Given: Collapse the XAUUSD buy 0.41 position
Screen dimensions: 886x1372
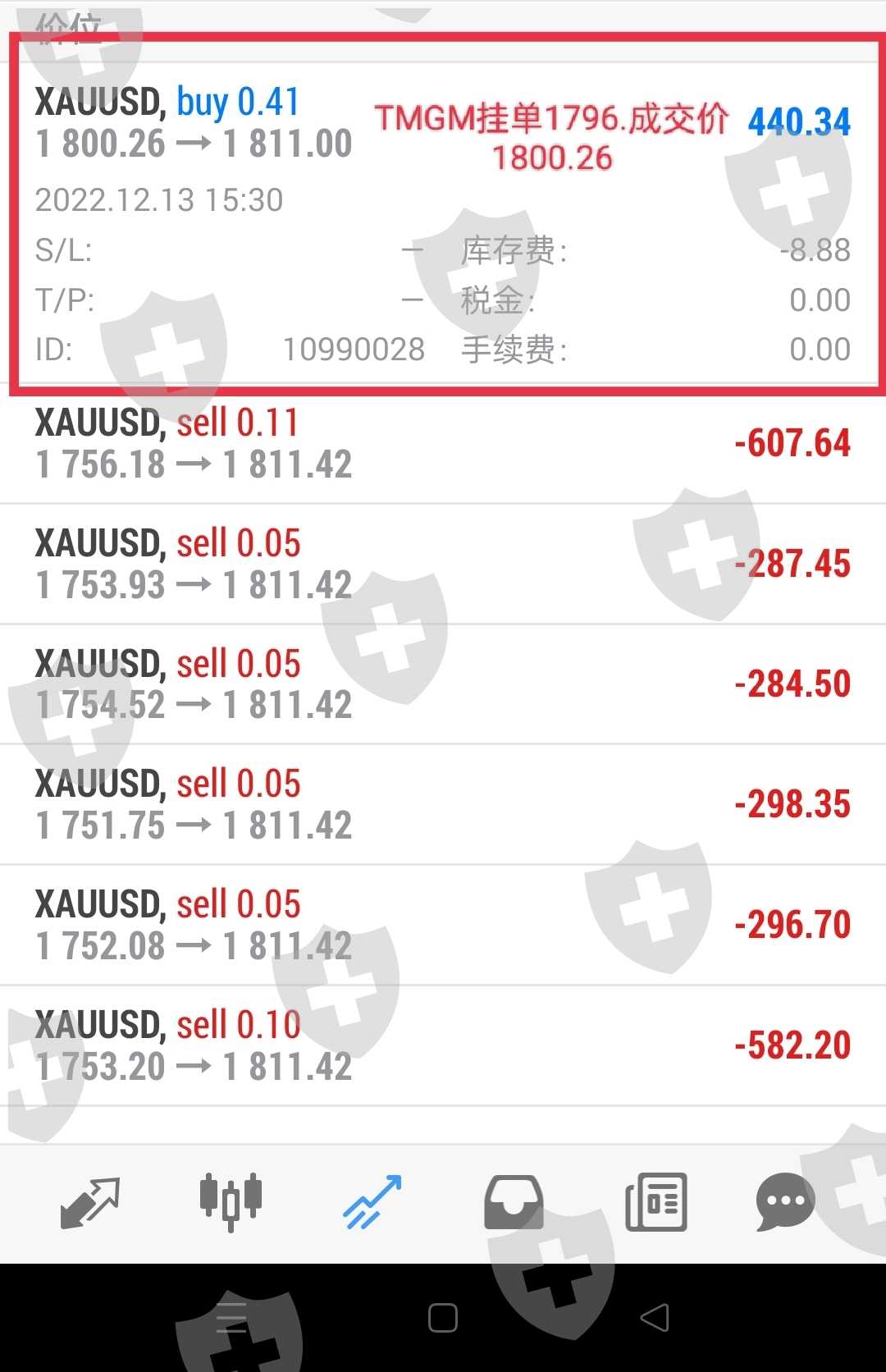Looking at the screenshot, I should coord(443,123).
